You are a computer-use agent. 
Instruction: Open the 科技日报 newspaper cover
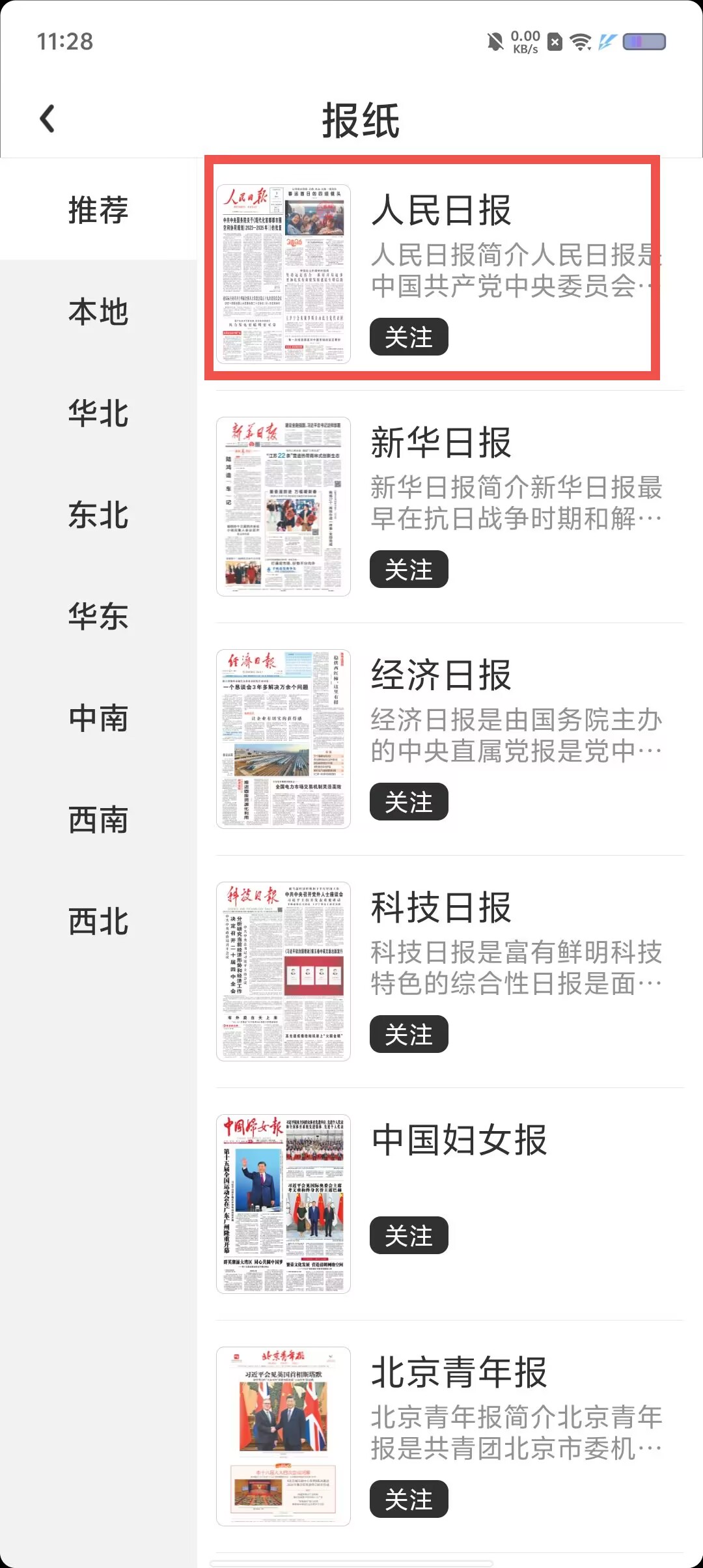tap(283, 972)
